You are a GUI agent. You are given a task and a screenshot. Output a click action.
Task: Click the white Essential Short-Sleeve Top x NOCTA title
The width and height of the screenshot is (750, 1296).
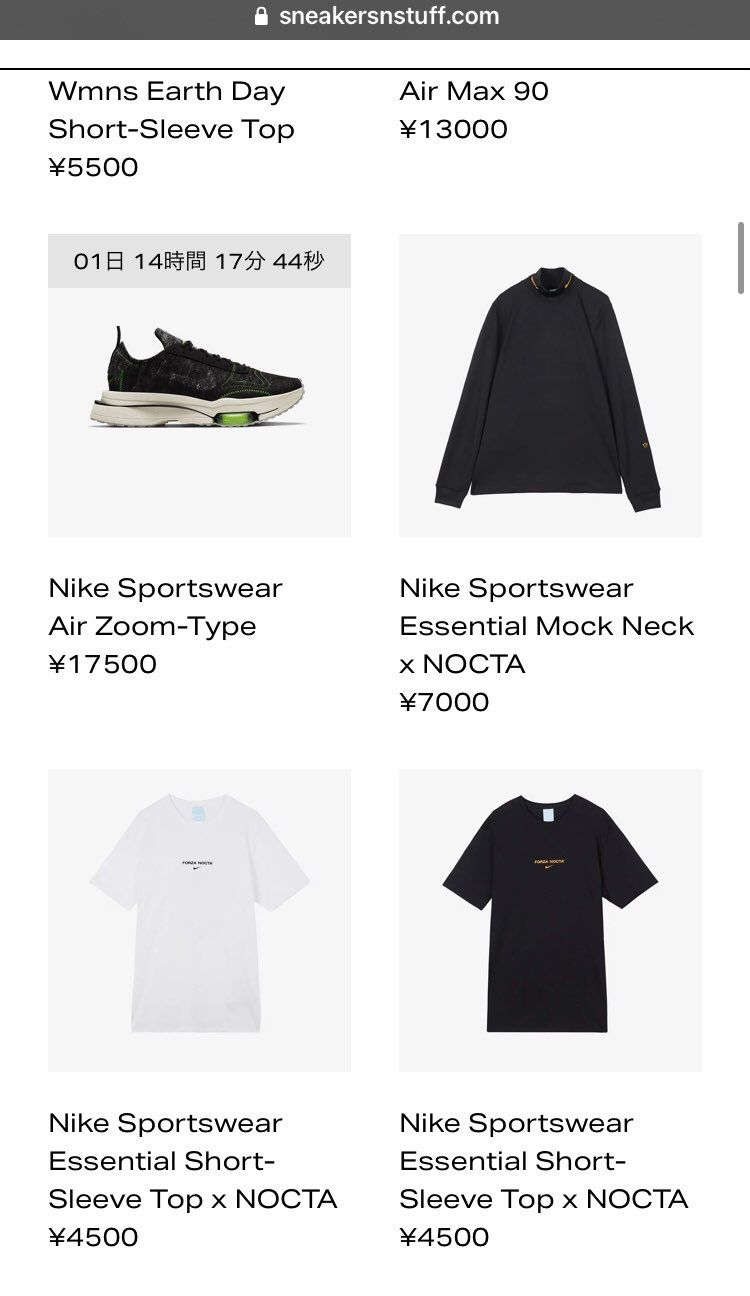click(x=193, y=1161)
